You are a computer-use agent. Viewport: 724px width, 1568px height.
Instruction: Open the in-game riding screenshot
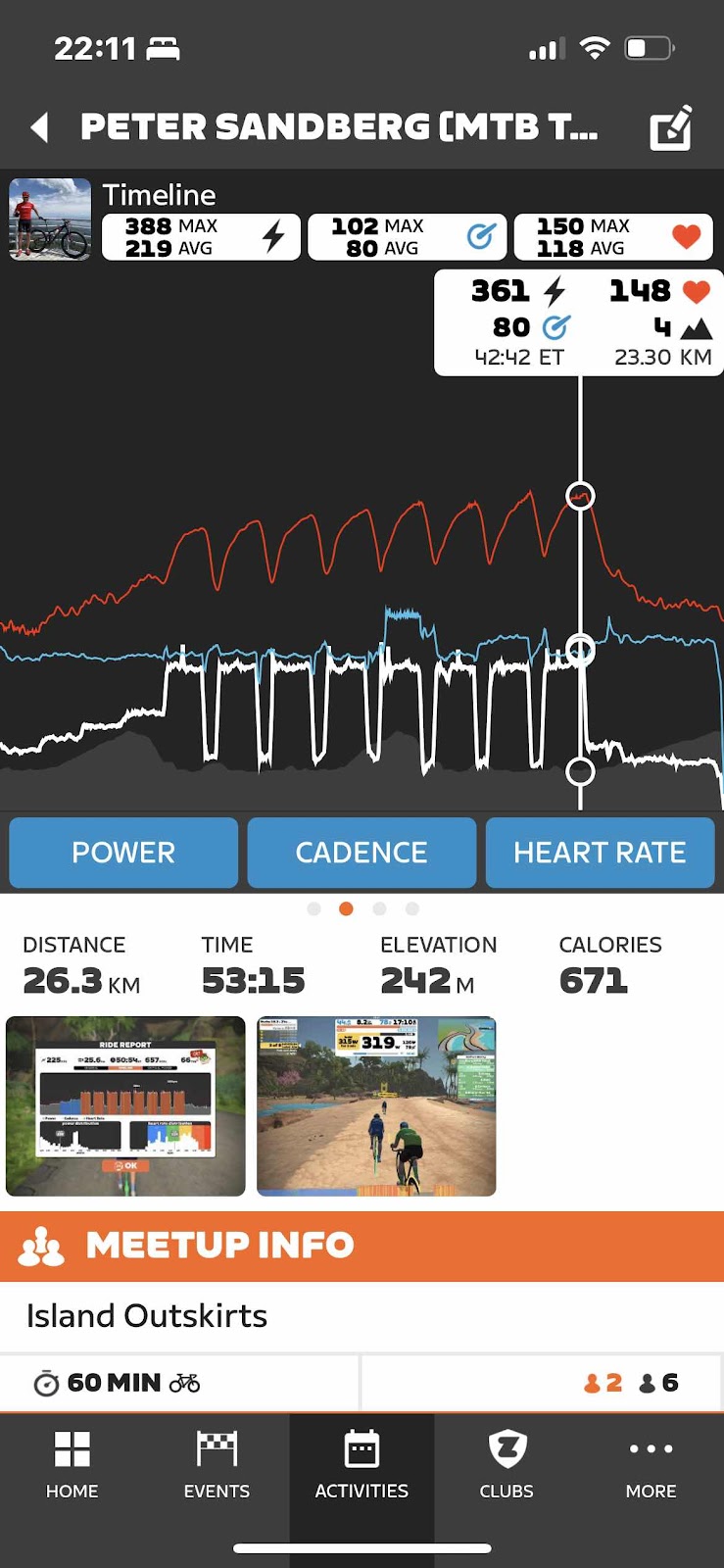pos(376,1106)
